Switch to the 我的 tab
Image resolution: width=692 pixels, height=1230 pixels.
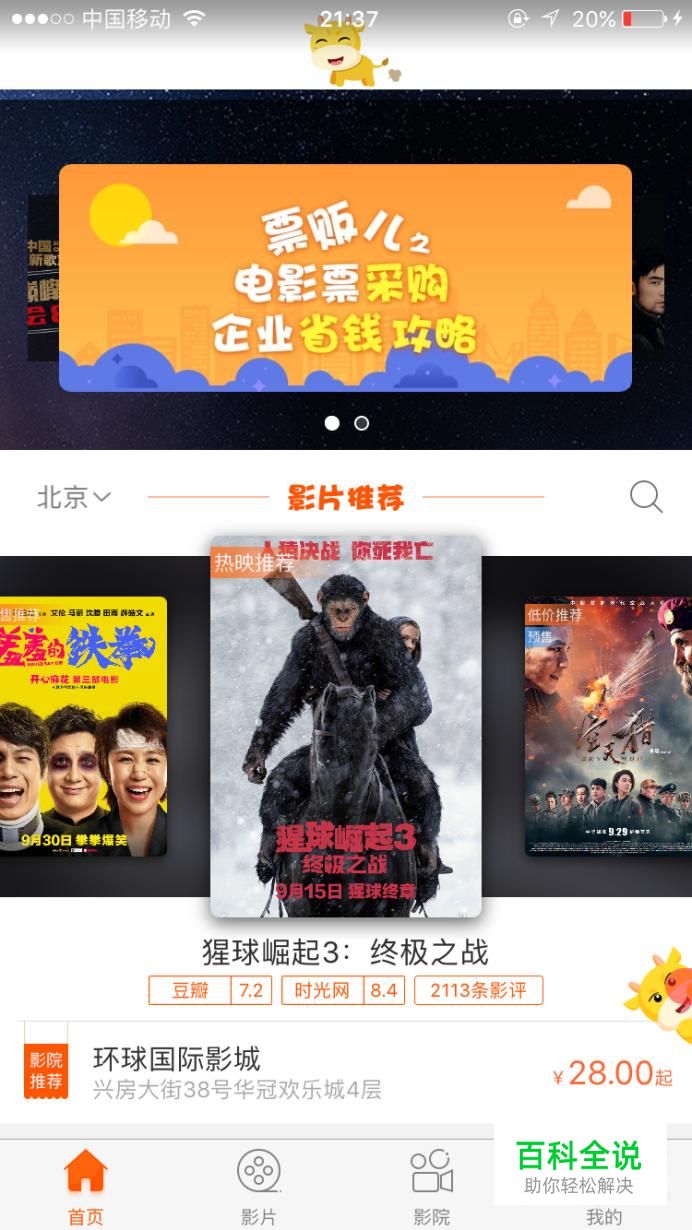coord(604,1215)
